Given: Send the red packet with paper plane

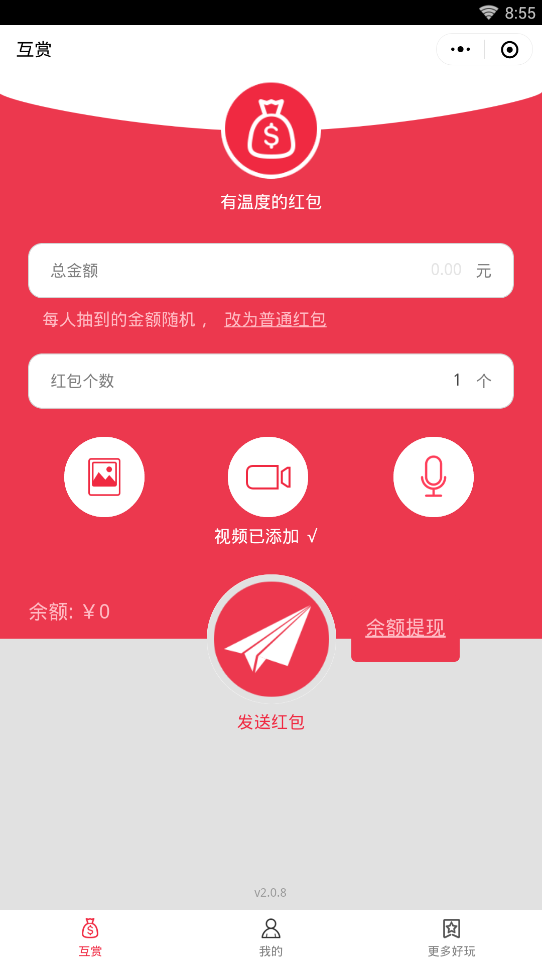Looking at the screenshot, I should (271, 639).
